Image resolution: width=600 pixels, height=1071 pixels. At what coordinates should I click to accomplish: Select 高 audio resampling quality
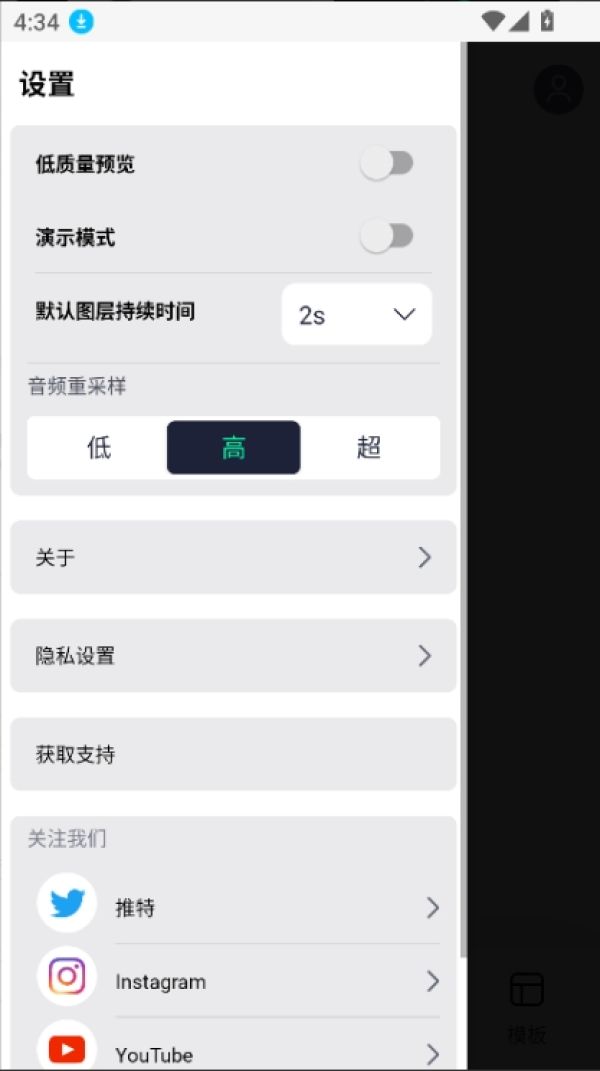[x=234, y=447]
